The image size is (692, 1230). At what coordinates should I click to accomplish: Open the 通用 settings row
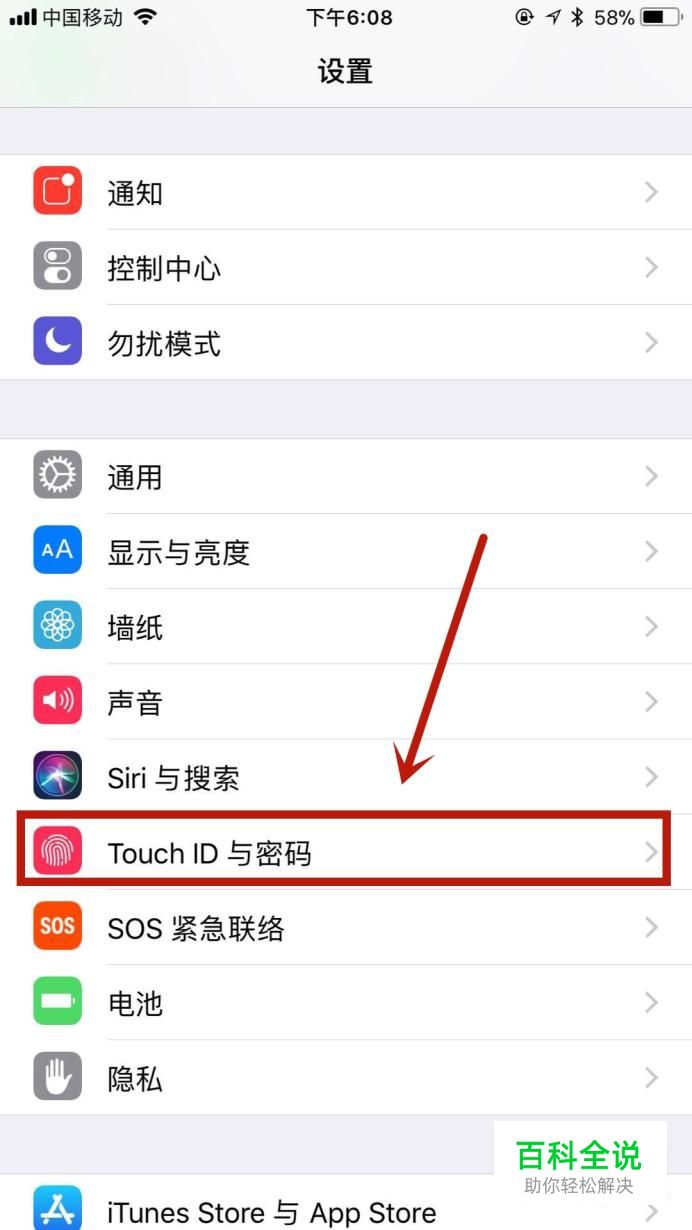click(x=346, y=476)
